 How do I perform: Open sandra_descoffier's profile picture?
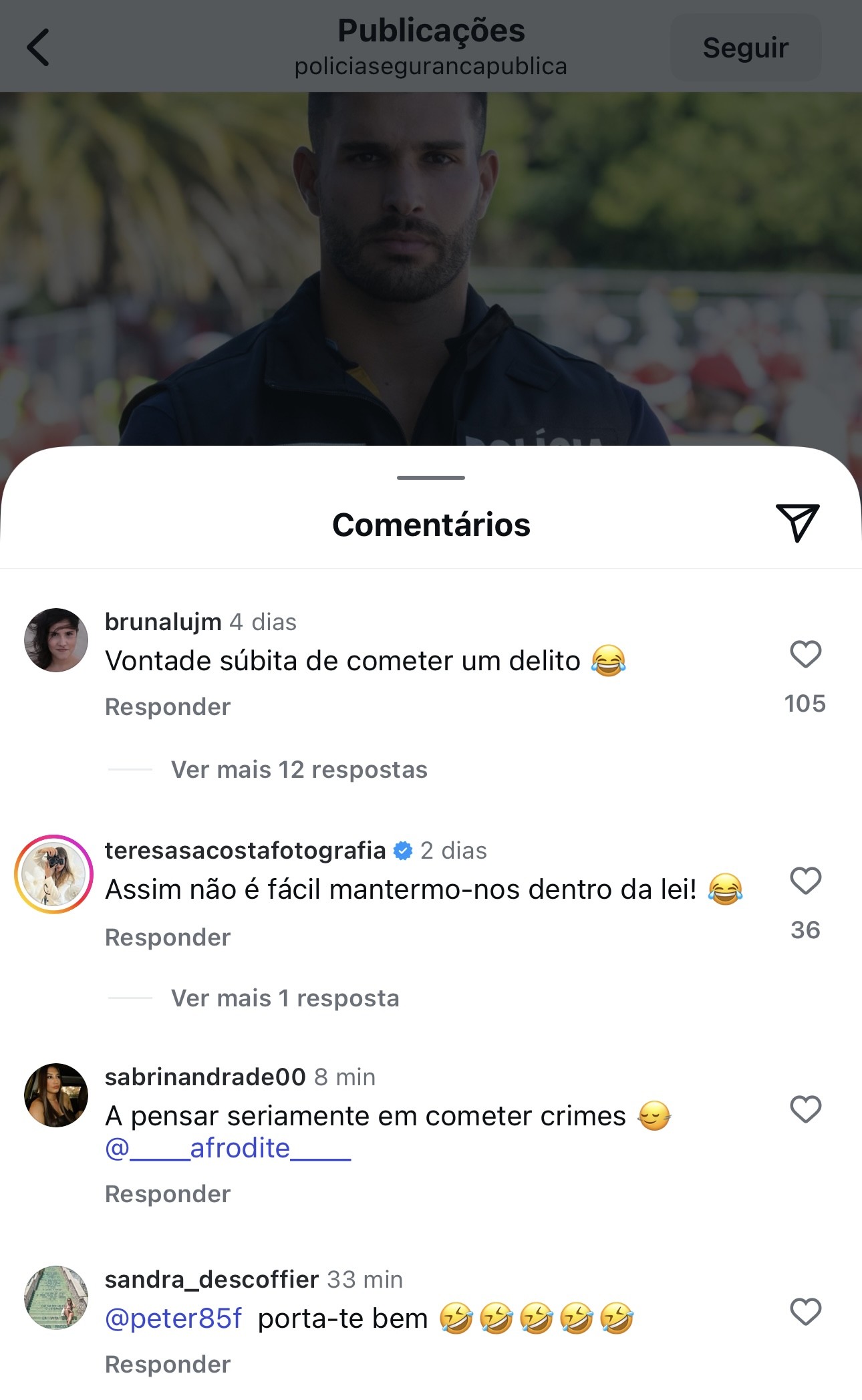coord(56,1298)
